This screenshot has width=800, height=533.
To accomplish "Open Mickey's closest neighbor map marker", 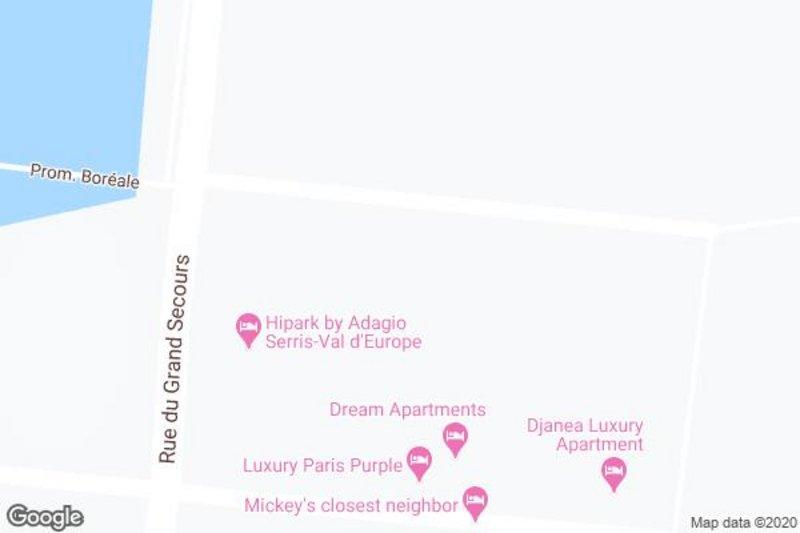I will click(x=476, y=502).
